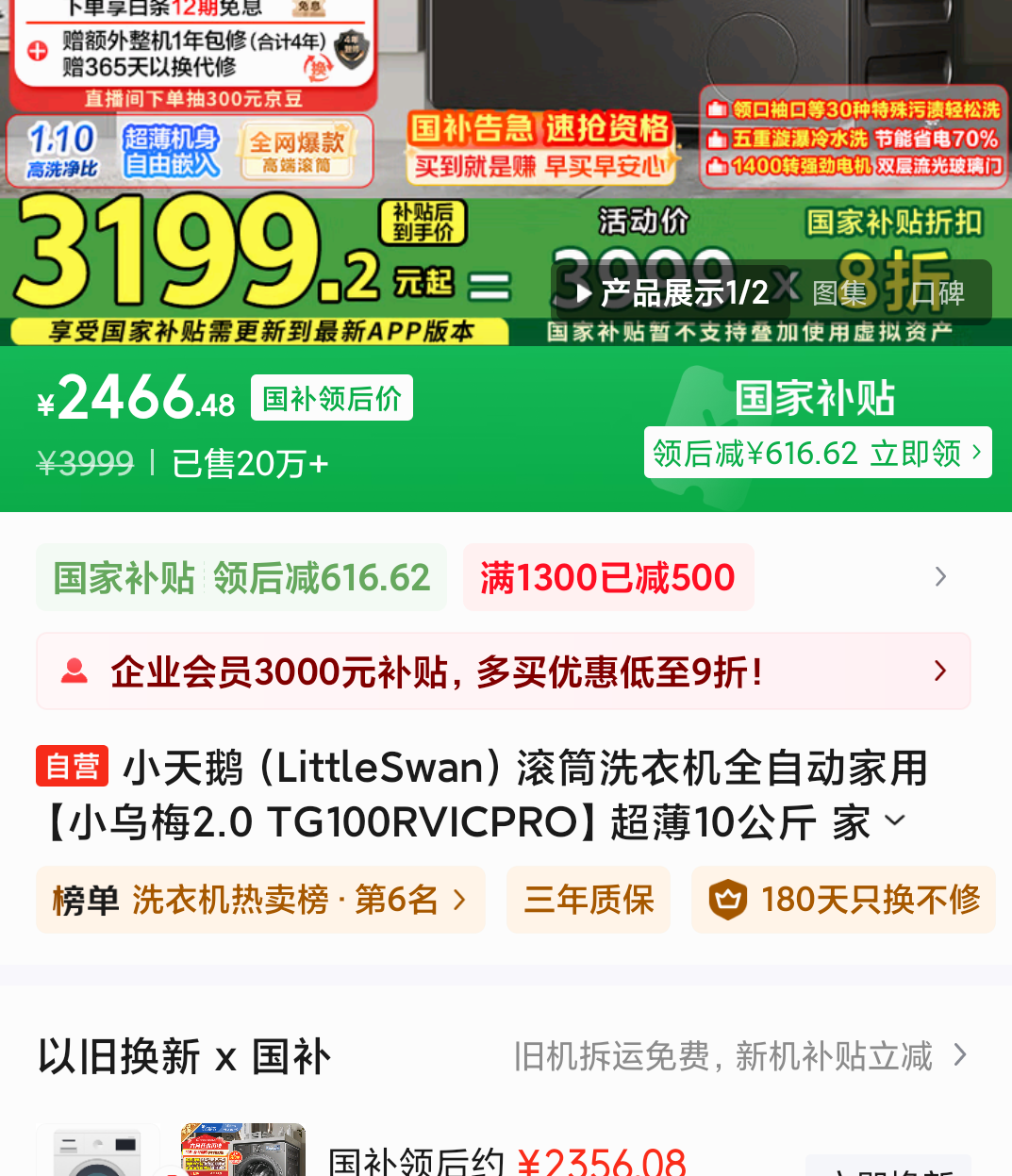The height and width of the screenshot is (1176, 1012).
Task: Switch to the 口碑 reviews tab
Action: [x=937, y=293]
